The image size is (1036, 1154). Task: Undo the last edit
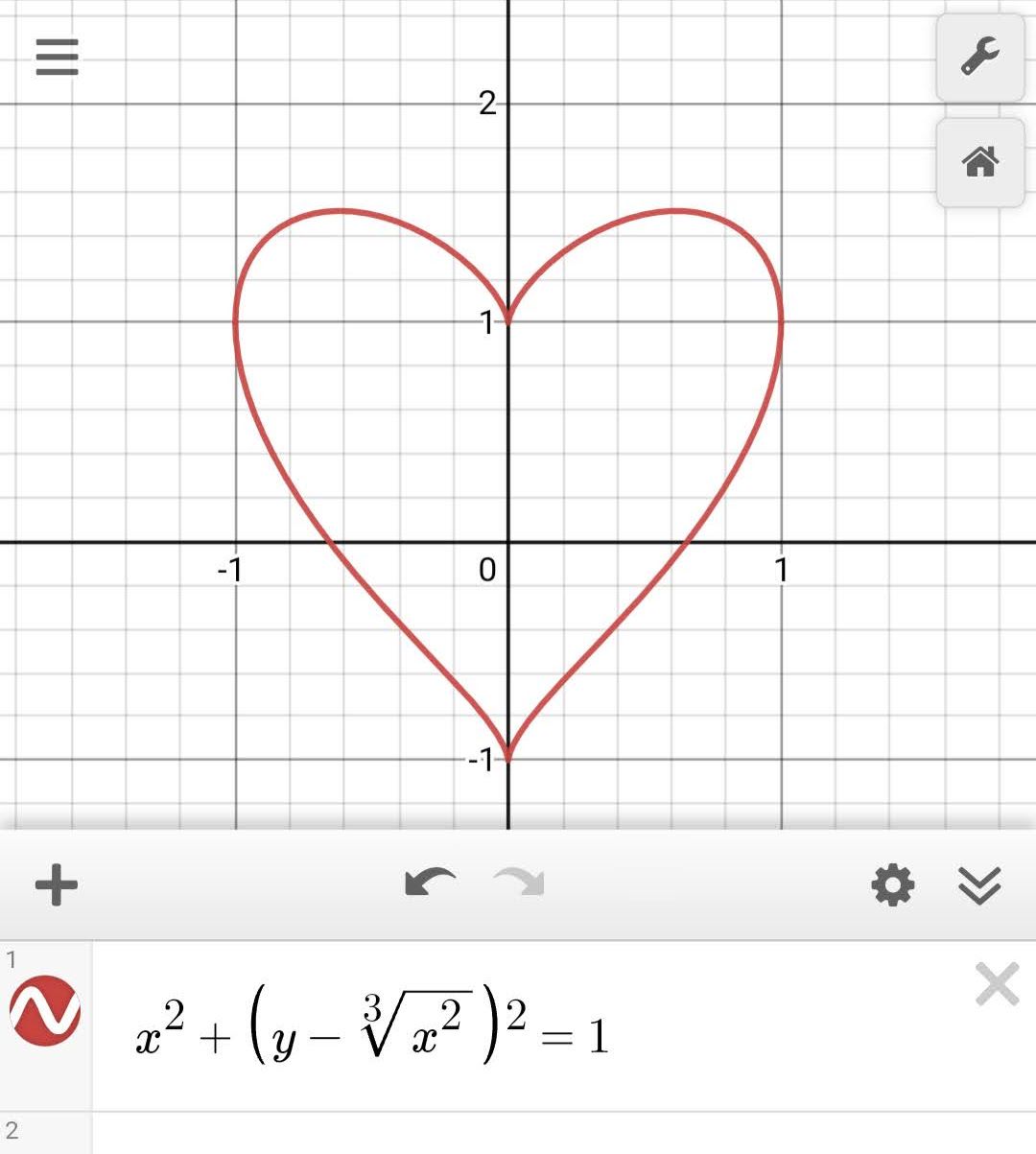click(x=430, y=882)
